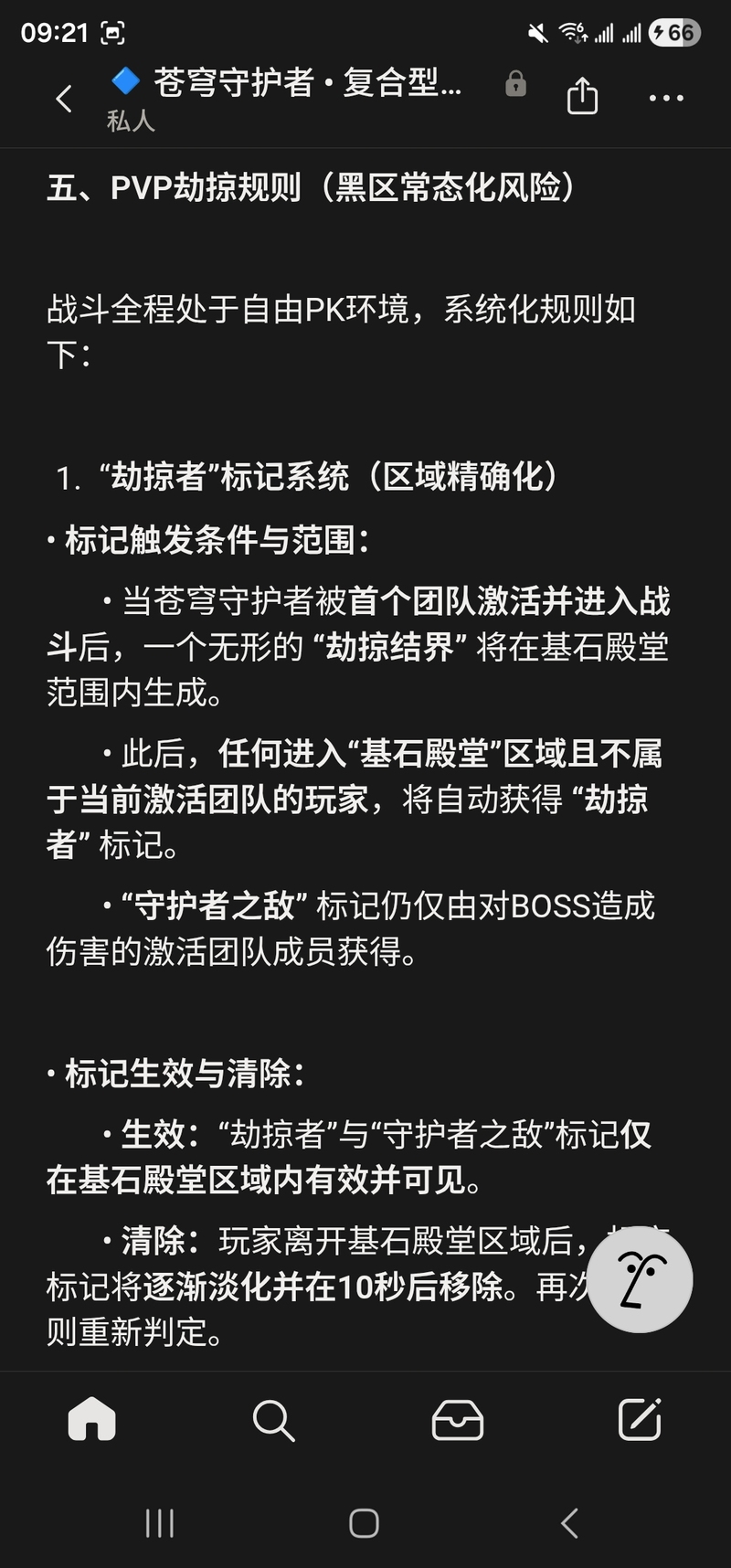Open the Inbox tab

coord(457,1420)
